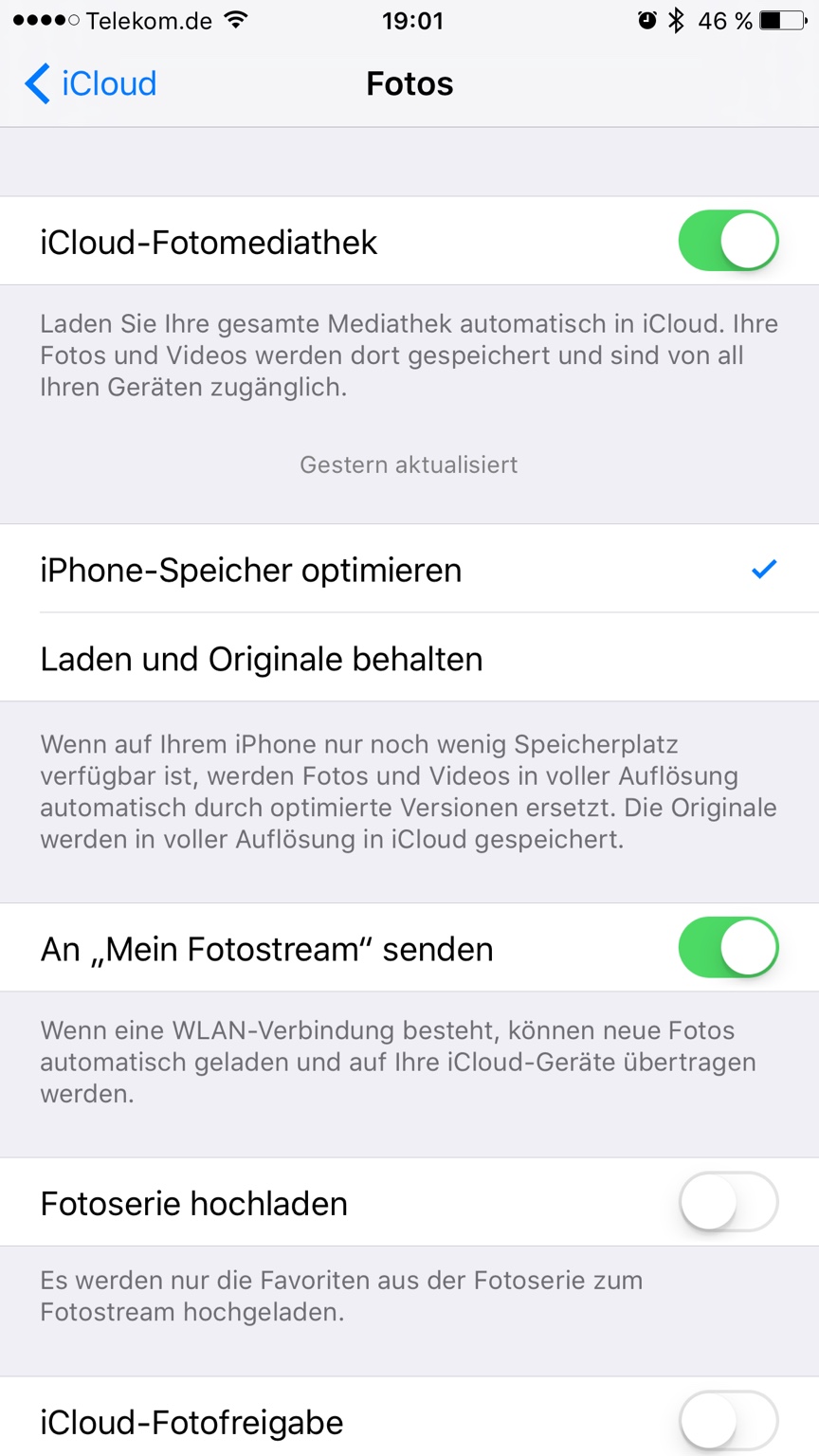Select iPhone-Speicher optimieren option
819x1456 pixels.
coord(409,569)
